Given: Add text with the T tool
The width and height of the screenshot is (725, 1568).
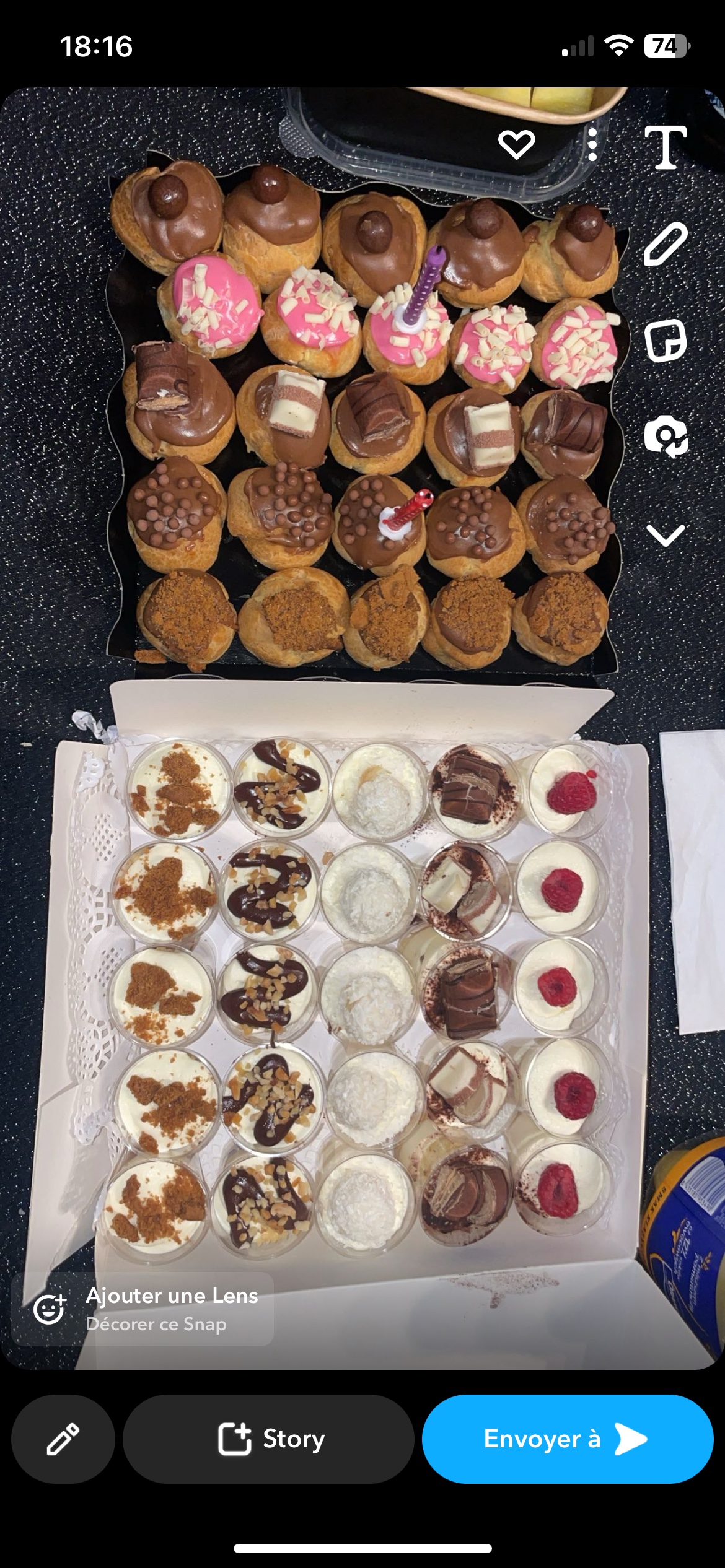Looking at the screenshot, I should [x=666, y=147].
